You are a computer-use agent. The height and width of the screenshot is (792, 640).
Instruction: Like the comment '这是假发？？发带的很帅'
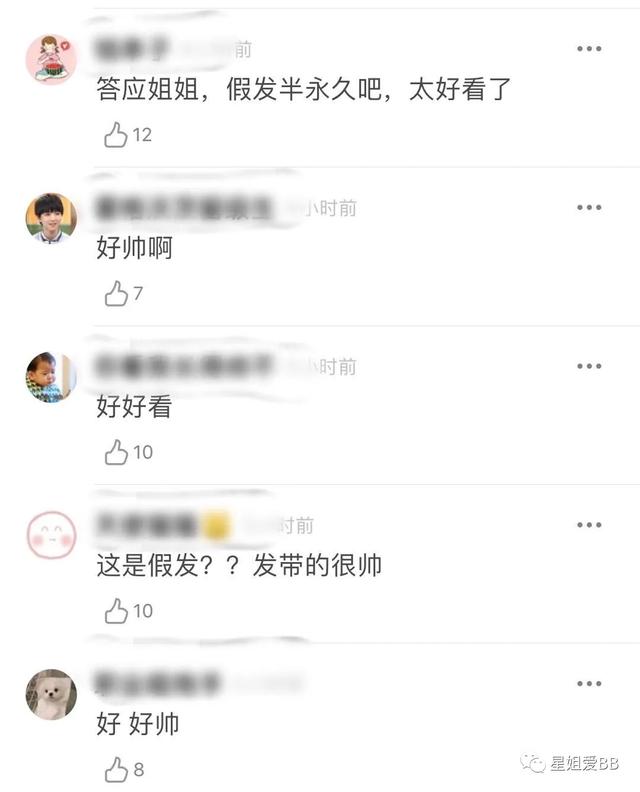pyautogui.click(x=117, y=610)
